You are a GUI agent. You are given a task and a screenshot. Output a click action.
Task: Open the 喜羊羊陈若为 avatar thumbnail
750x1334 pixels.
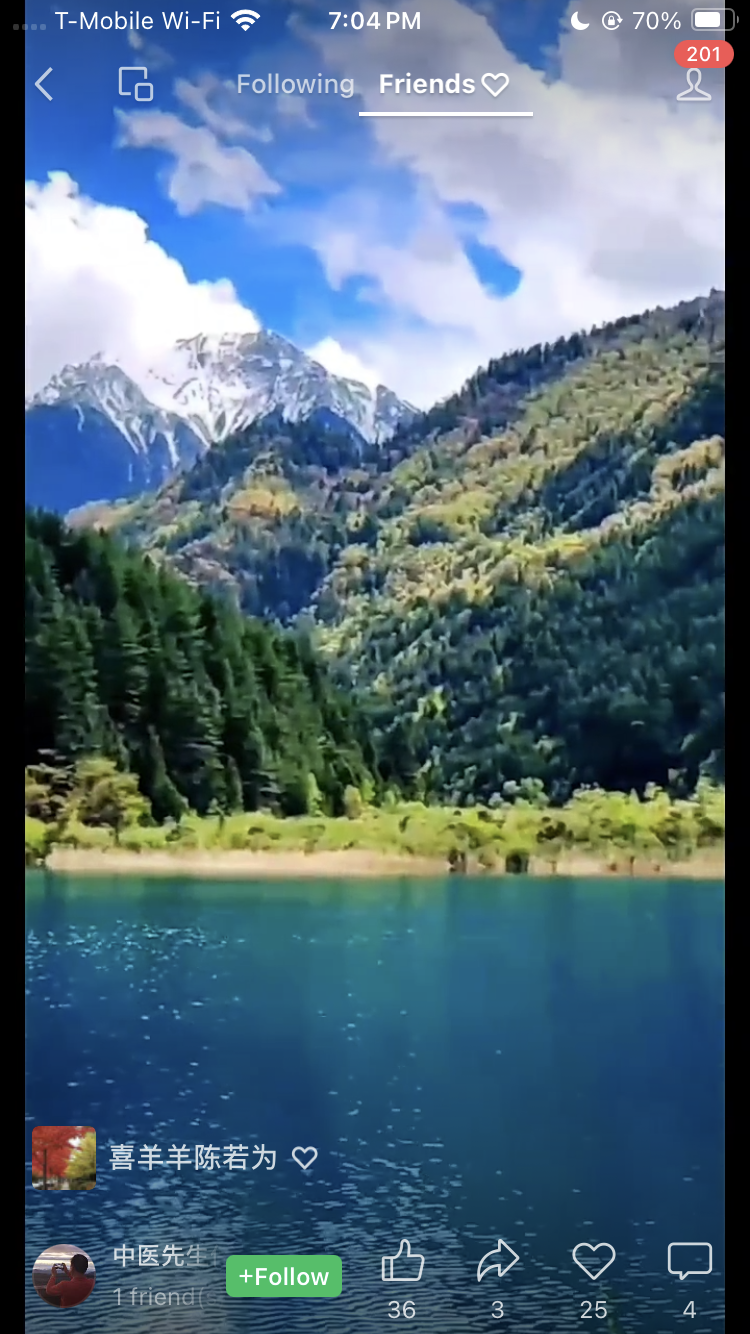click(x=64, y=1158)
